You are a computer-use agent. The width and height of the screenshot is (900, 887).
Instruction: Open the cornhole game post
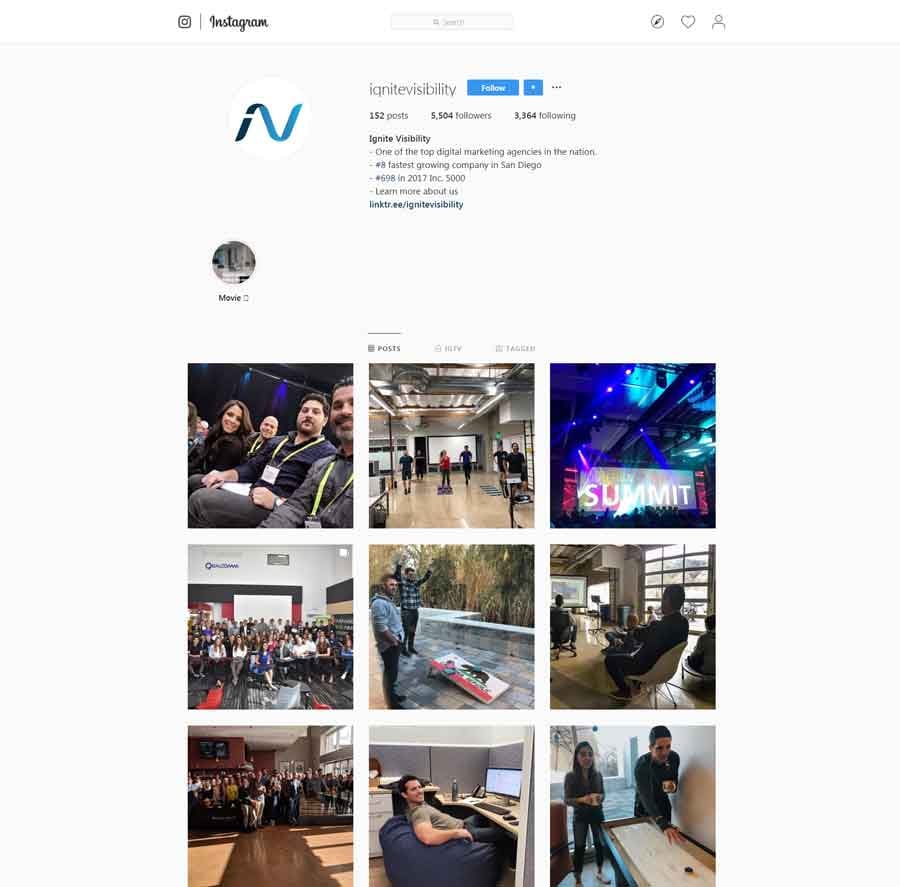pyautogui.click(x=451, y=626)
